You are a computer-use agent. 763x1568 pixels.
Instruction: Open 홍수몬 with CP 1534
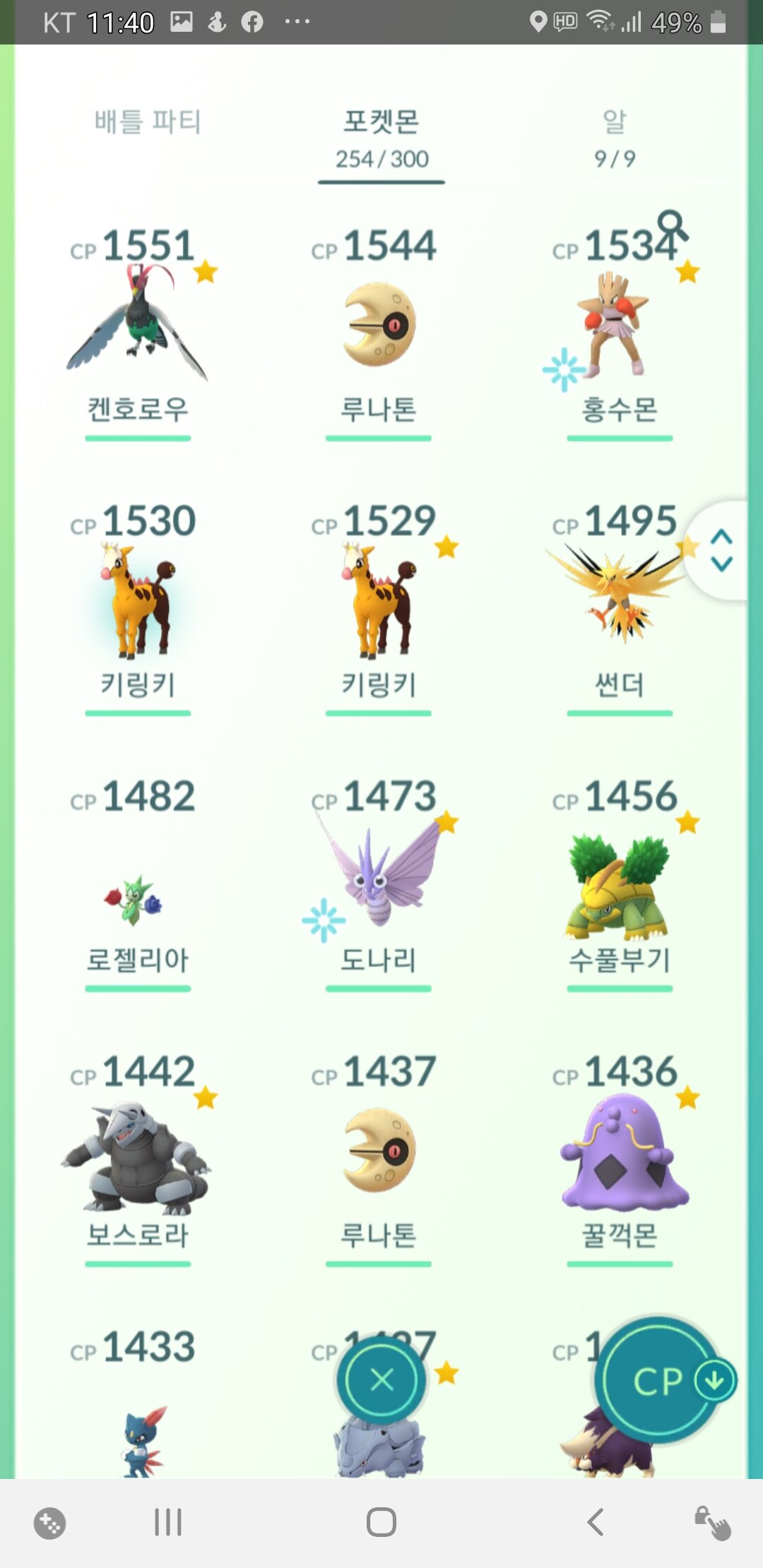click(620, 325)
